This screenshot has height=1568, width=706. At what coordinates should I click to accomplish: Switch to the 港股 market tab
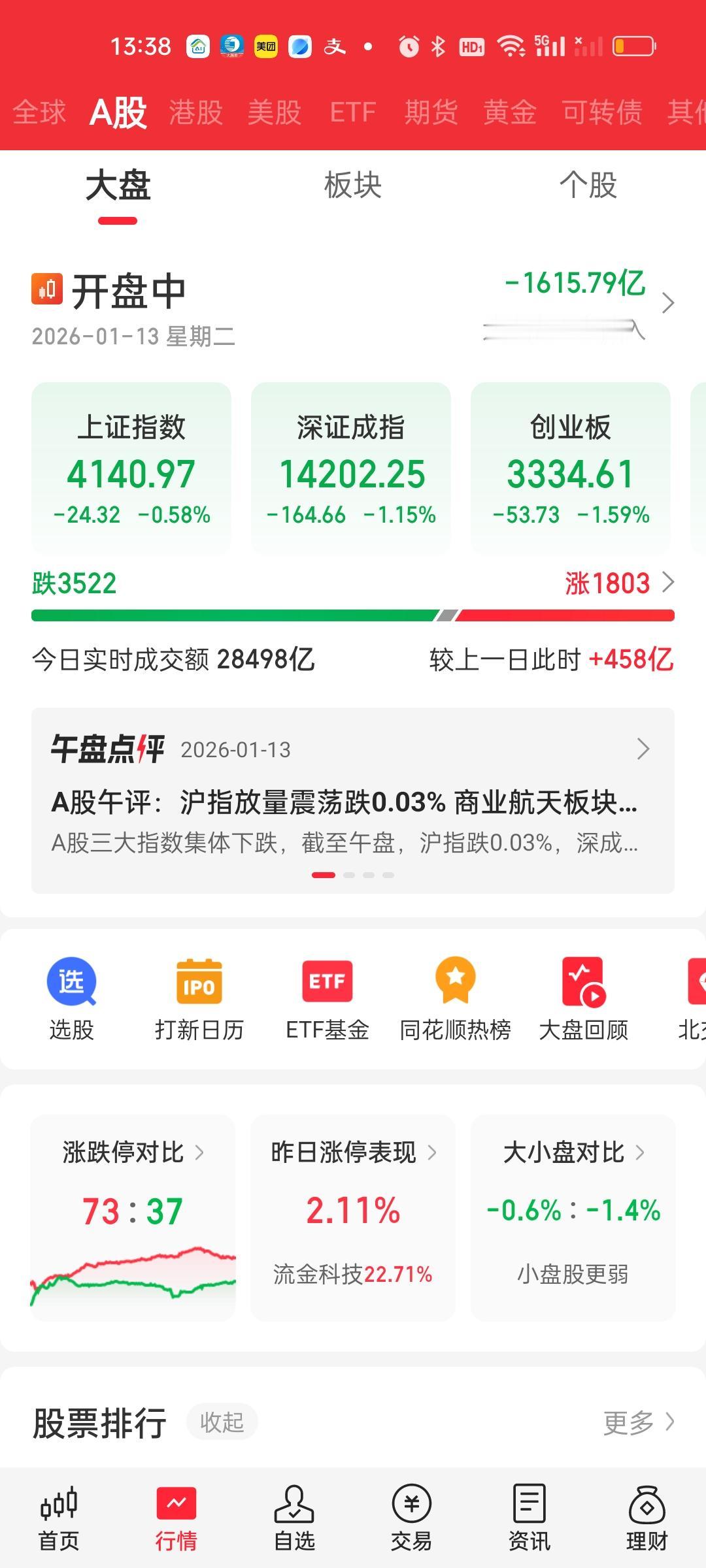click(x=195, y=112)
